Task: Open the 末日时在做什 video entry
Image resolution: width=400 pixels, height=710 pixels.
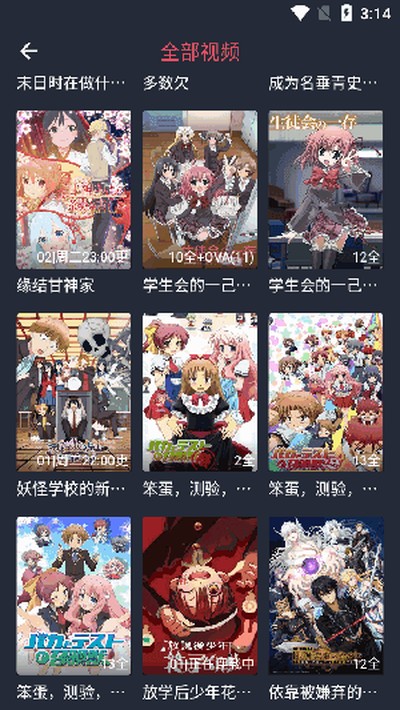Action: (71, 83)
